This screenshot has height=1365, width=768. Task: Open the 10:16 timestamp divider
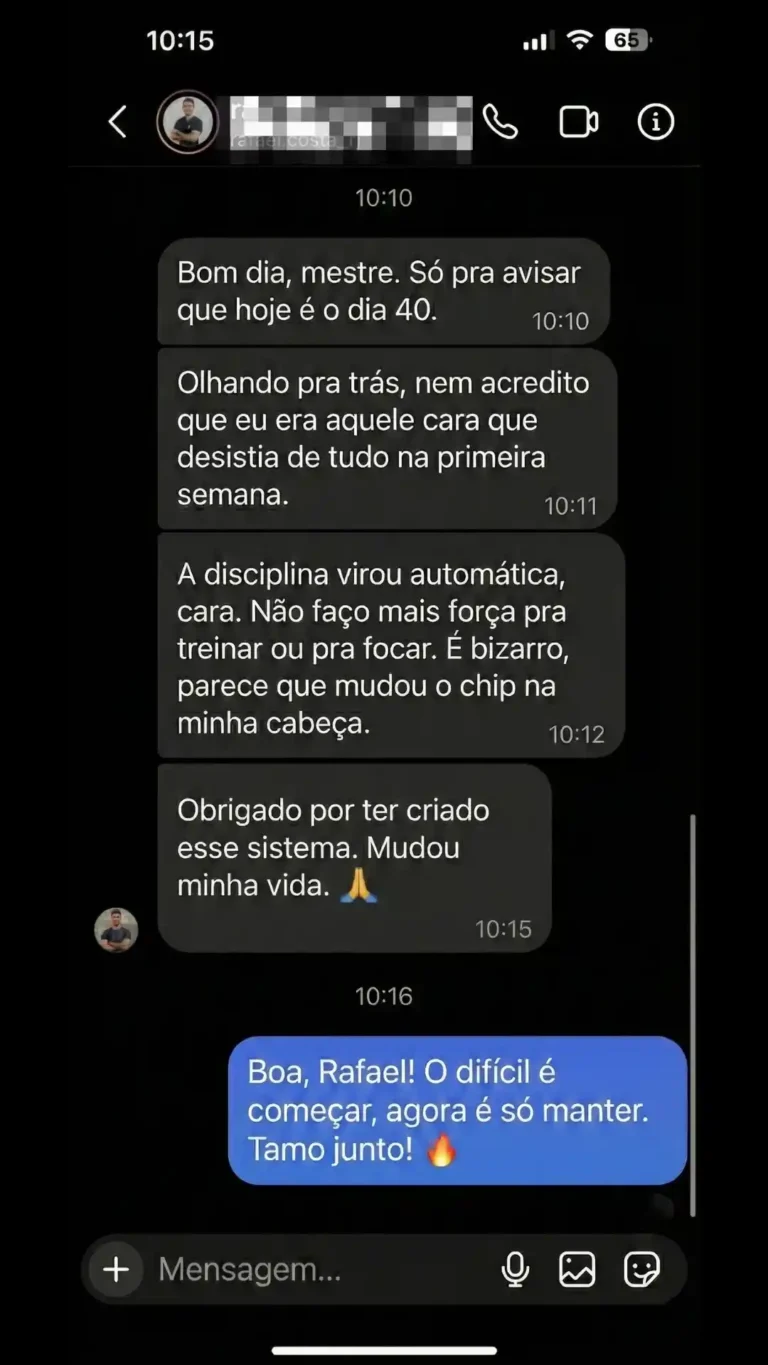(x=384, y=995)
